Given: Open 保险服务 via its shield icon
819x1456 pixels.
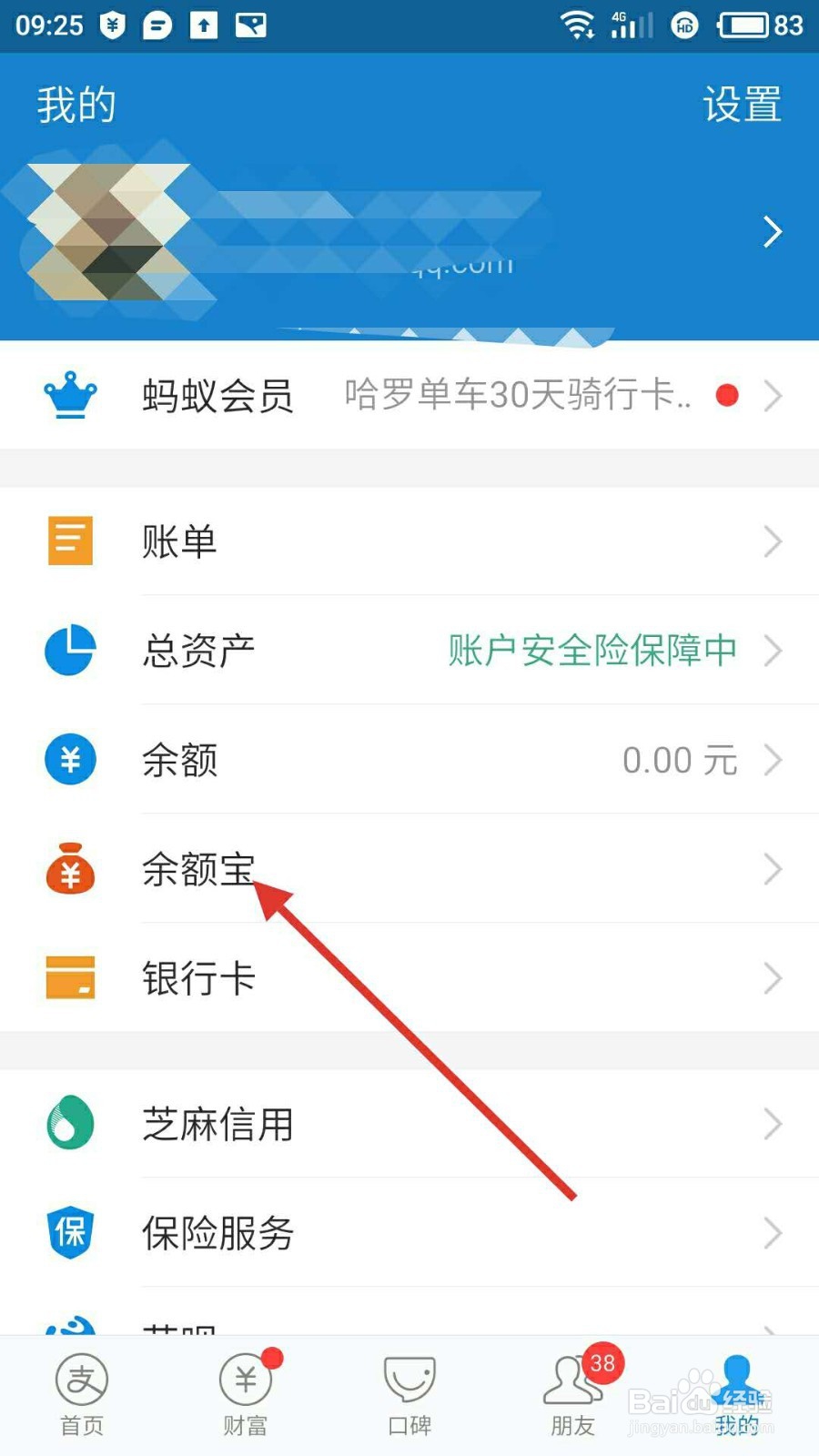Looking at the screenshot, I should [x=69, y=1233].
